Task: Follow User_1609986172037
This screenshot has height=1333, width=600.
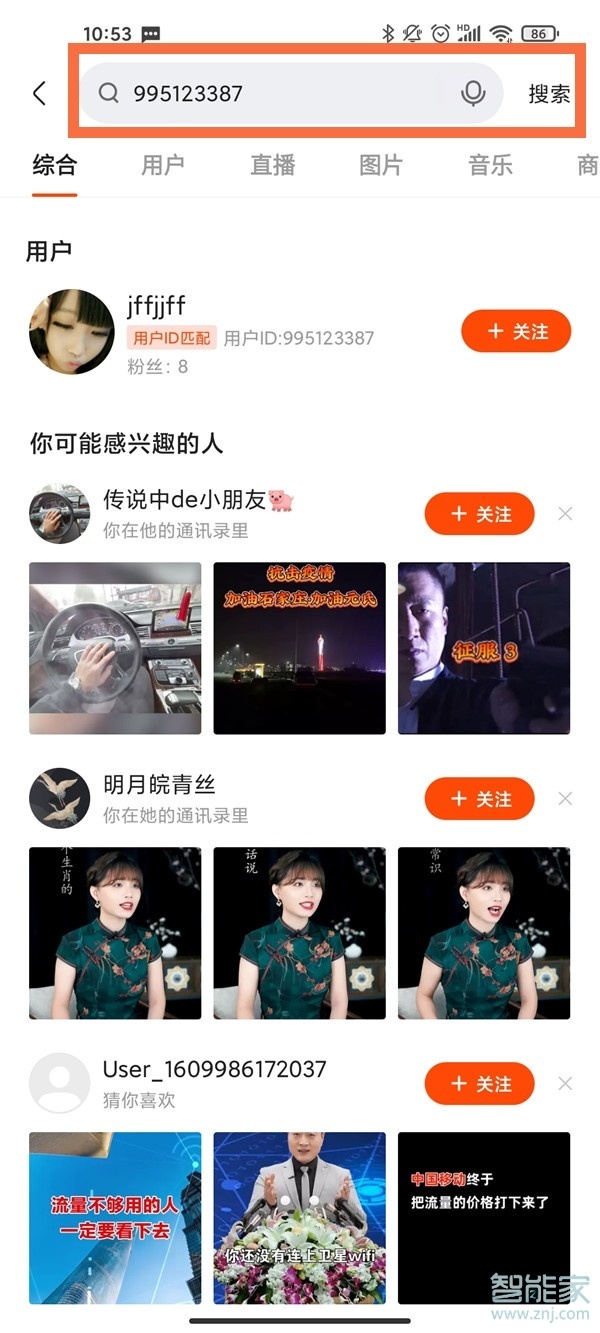Action: 479,1084
